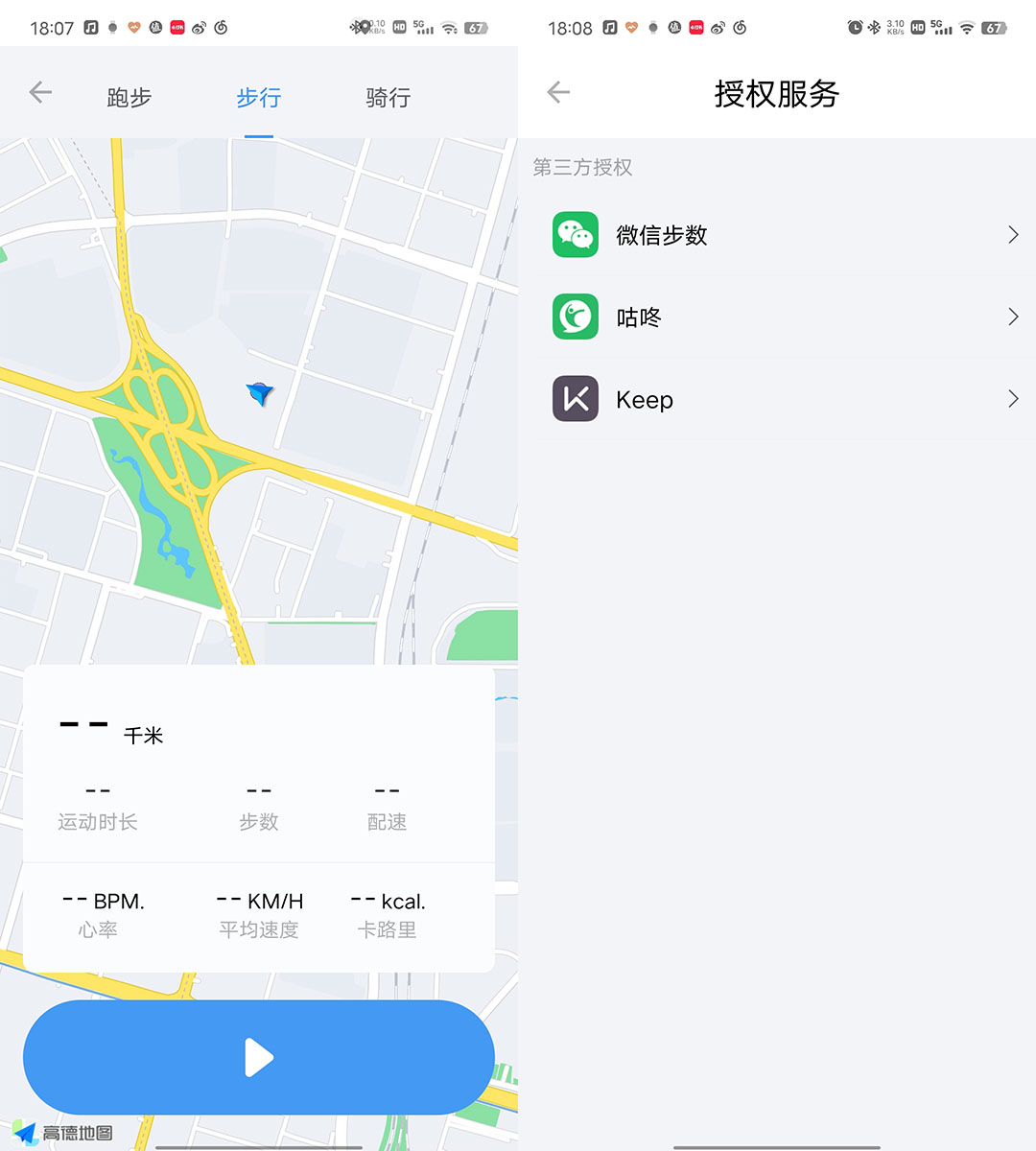The width and height of the screenshot is (1036, 1151).
Task: Go back from 授权服务 page
Action: tap(558, 93)
